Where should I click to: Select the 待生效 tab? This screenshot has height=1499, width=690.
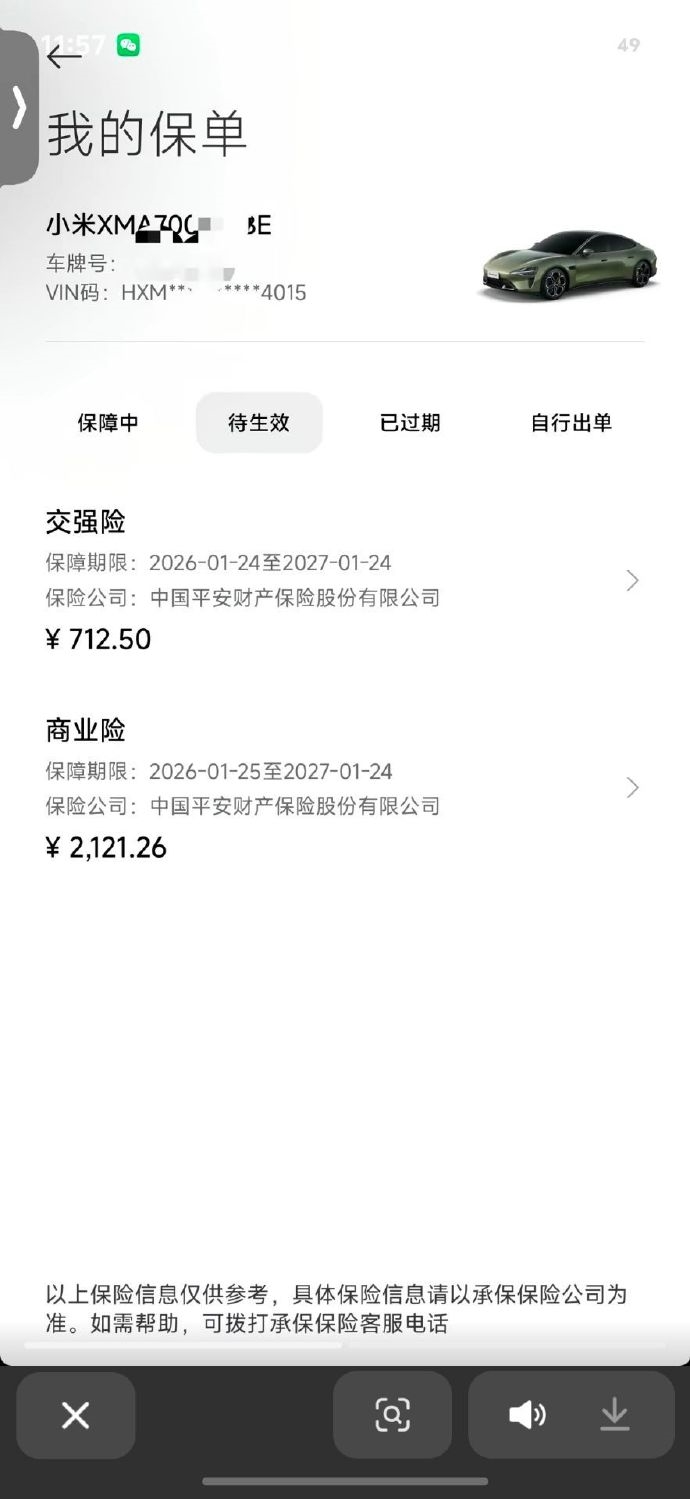coord(259,423)
